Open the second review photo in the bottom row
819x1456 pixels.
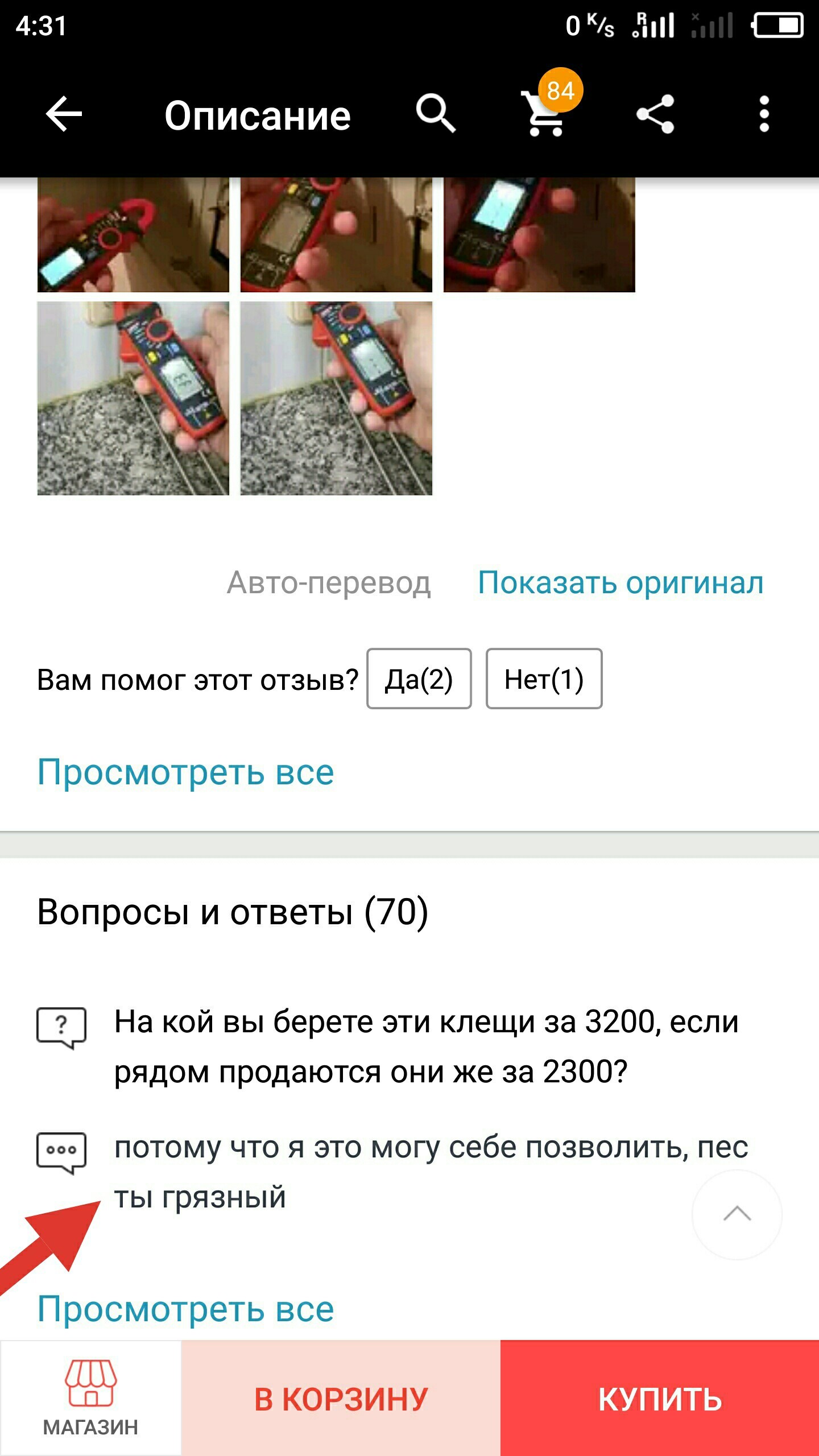click(336, 398)
